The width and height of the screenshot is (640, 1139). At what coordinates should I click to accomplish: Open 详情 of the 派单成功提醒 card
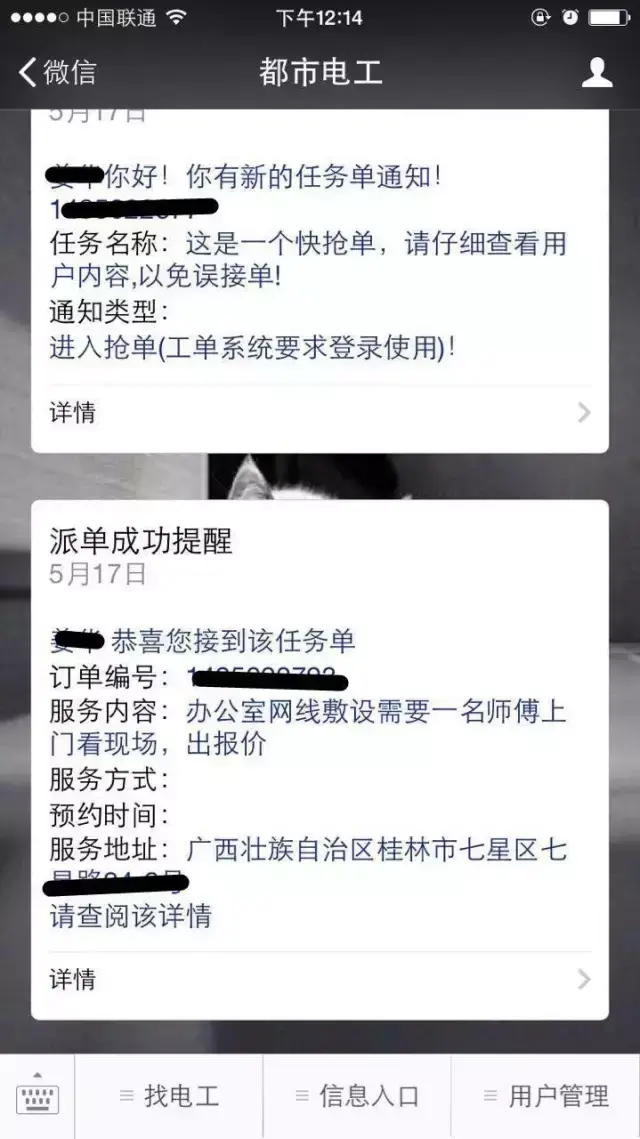pyautogui.click(x=320, y=979)
